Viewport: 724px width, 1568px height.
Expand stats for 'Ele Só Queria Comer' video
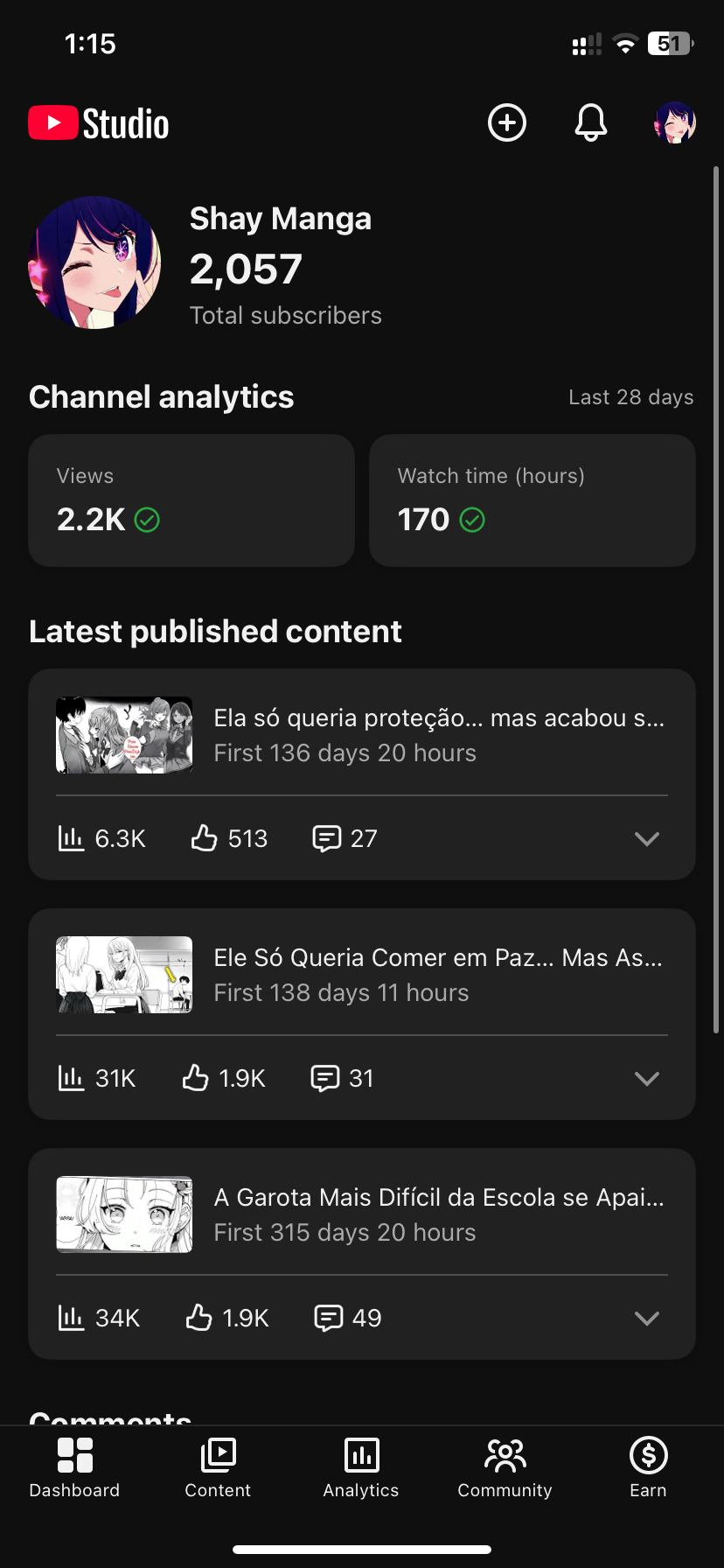pos(646,1079)
